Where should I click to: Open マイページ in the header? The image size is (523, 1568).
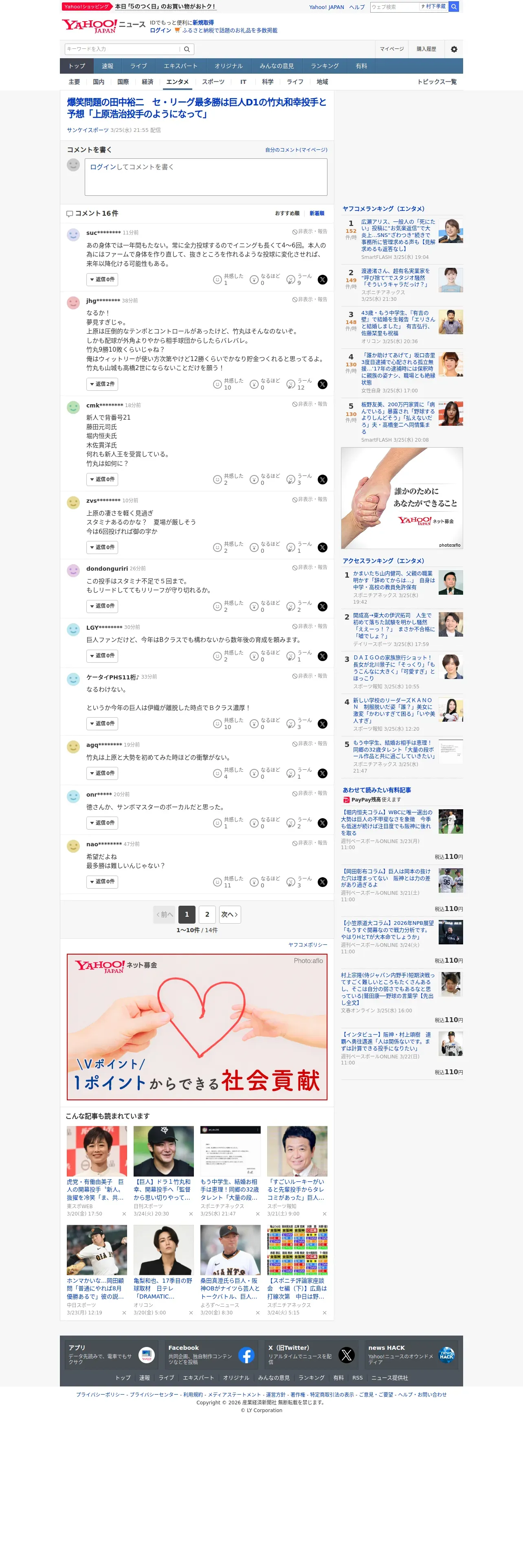(391, 49)
